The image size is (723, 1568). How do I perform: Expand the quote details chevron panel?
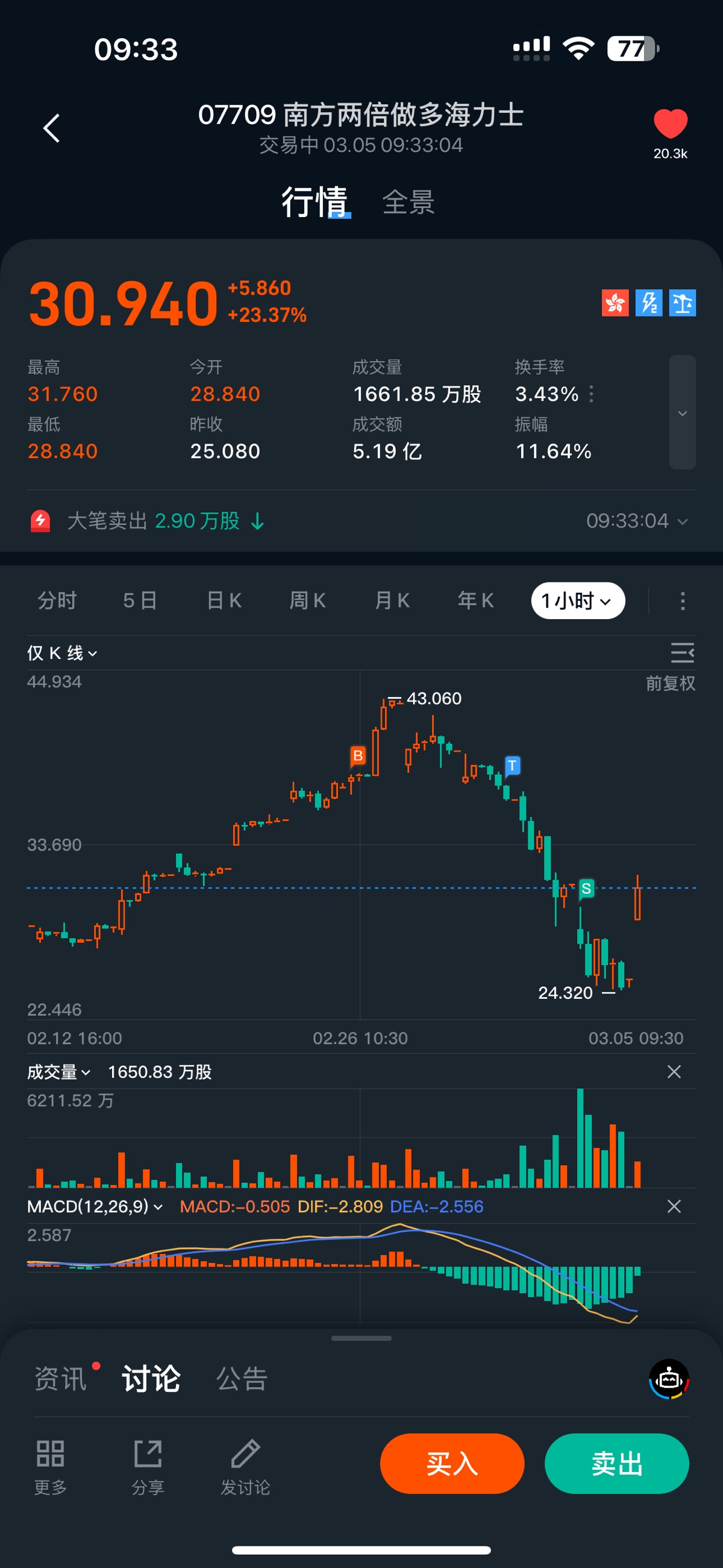click(682, 413)
